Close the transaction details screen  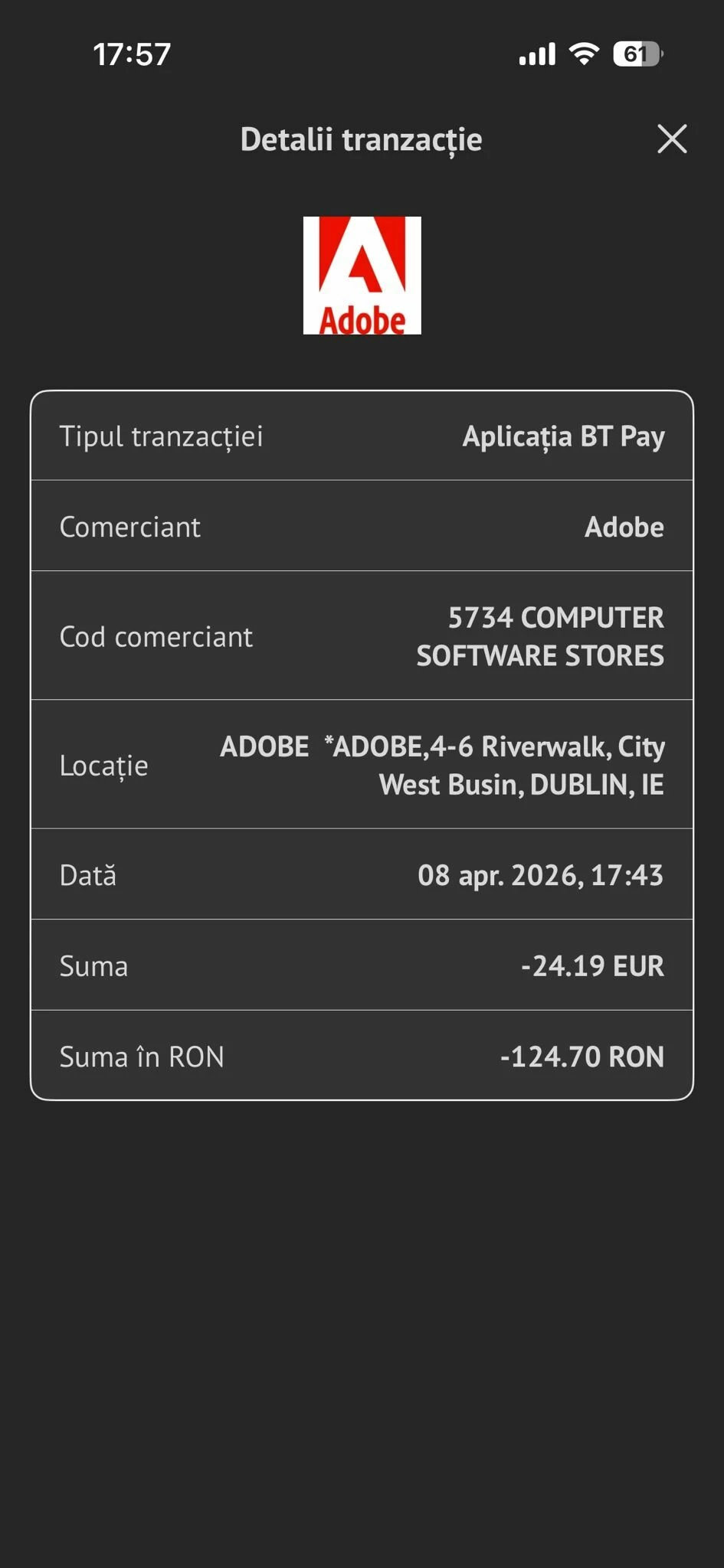(672, 139)
